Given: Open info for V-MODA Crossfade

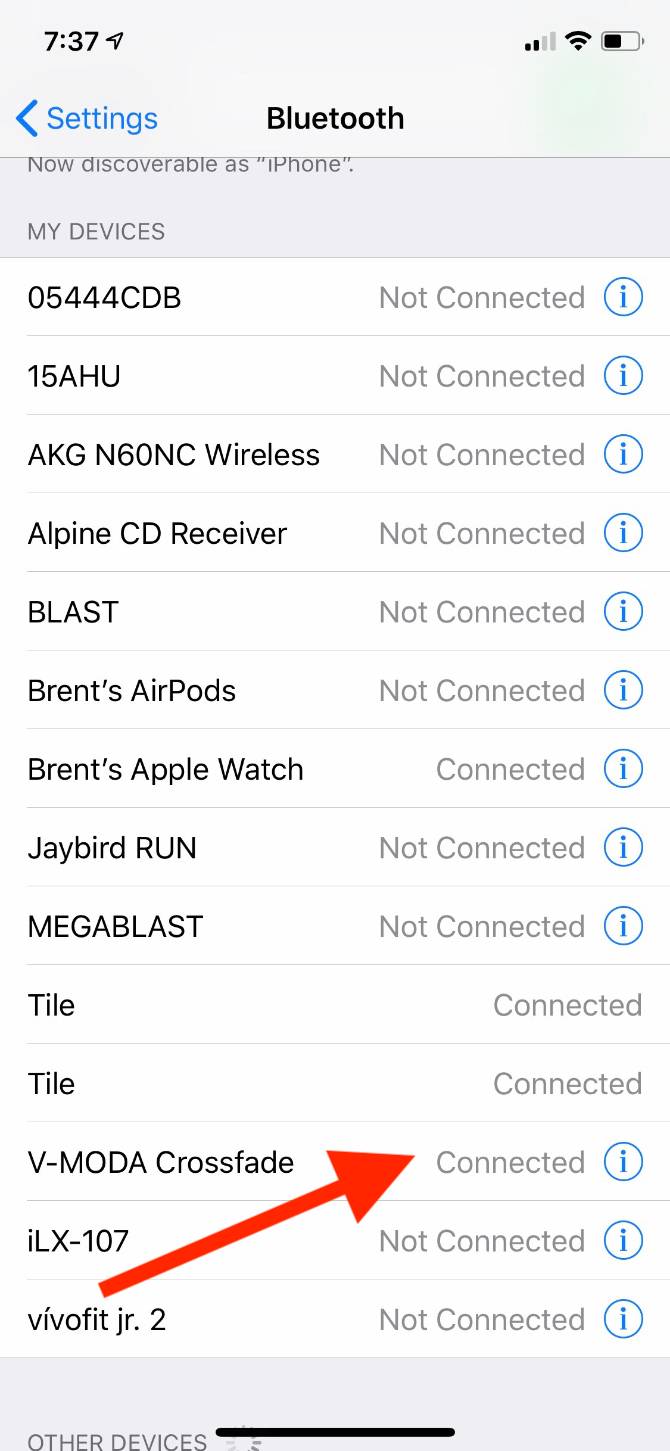Looking at the screenshot, I should (623, 1162).
